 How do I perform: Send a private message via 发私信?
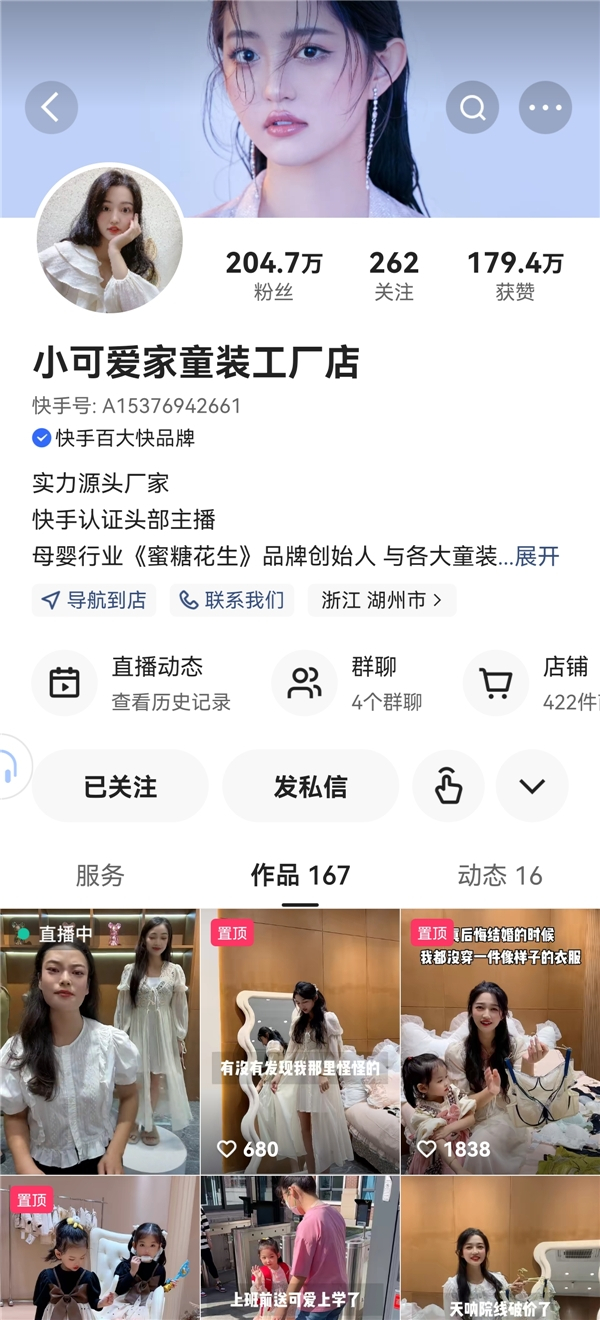tap(310, 787)
